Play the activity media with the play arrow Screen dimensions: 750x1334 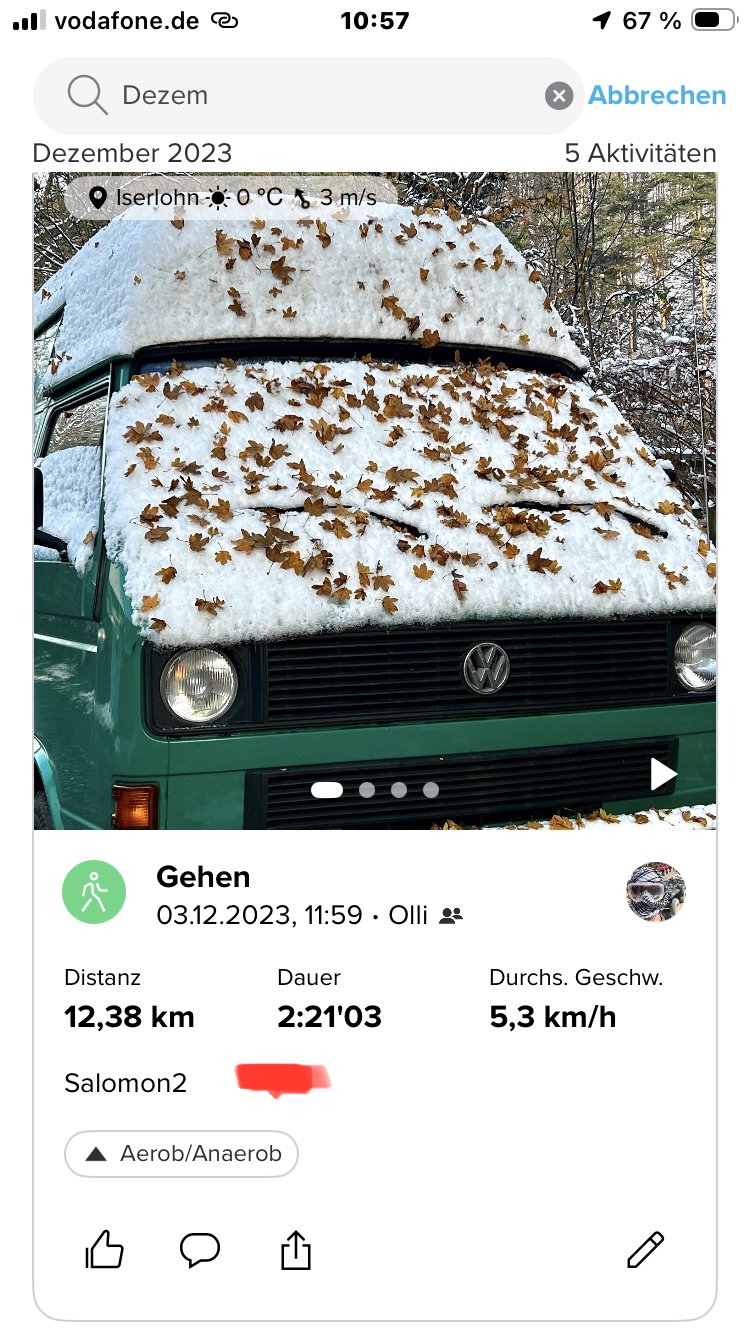pyautogui.click(x=663, y=774)
